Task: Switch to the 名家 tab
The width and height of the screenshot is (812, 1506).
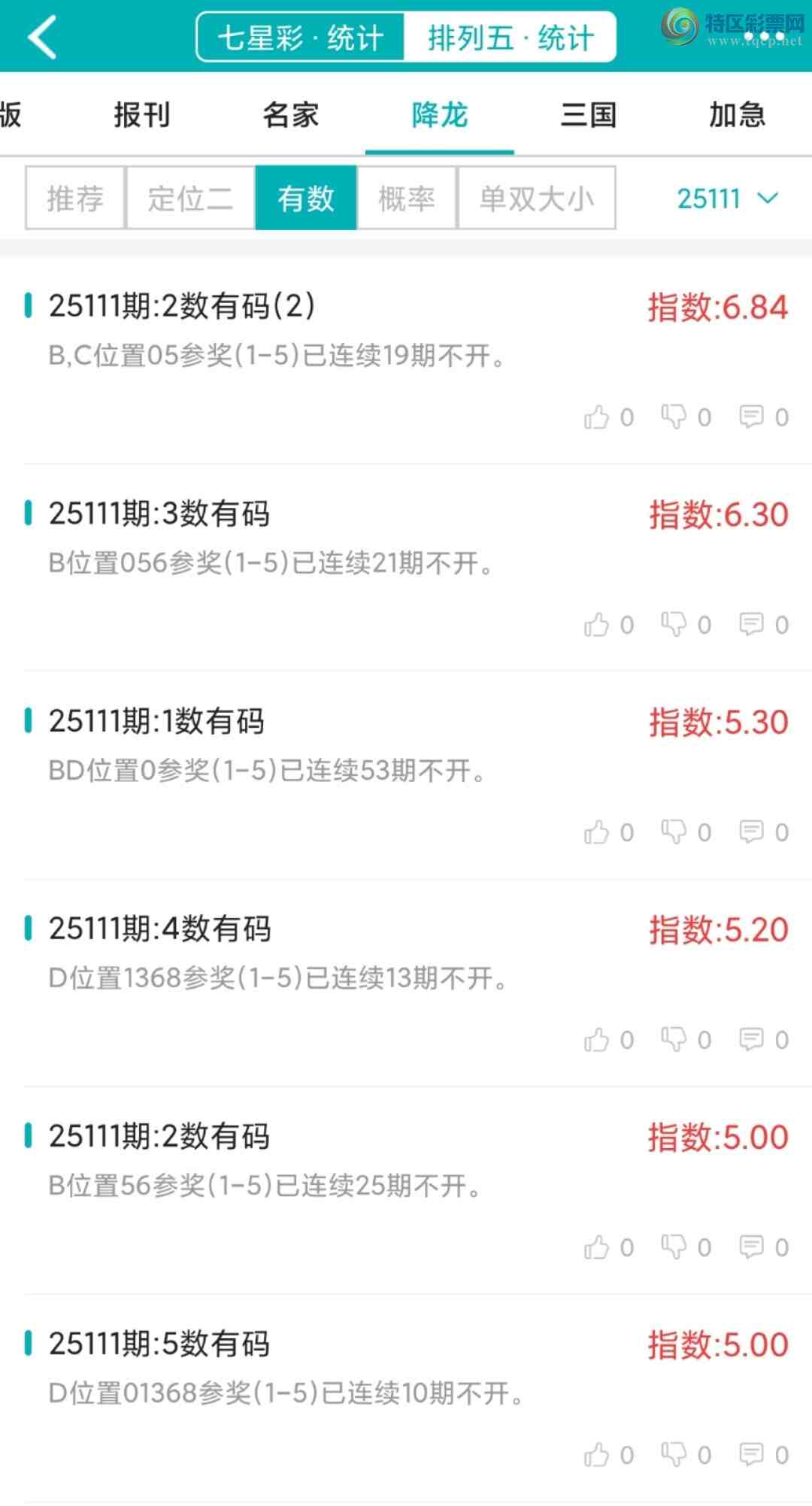Action: click(x=290, y=115)
